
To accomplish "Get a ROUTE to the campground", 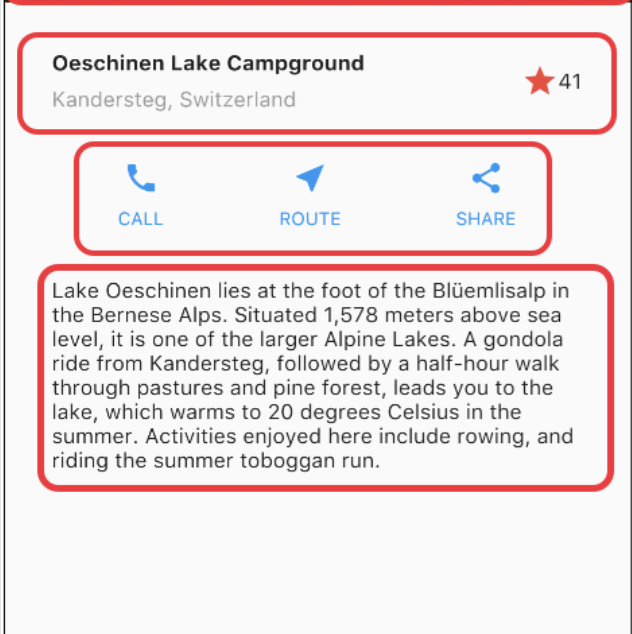I will tap(310, 197).
